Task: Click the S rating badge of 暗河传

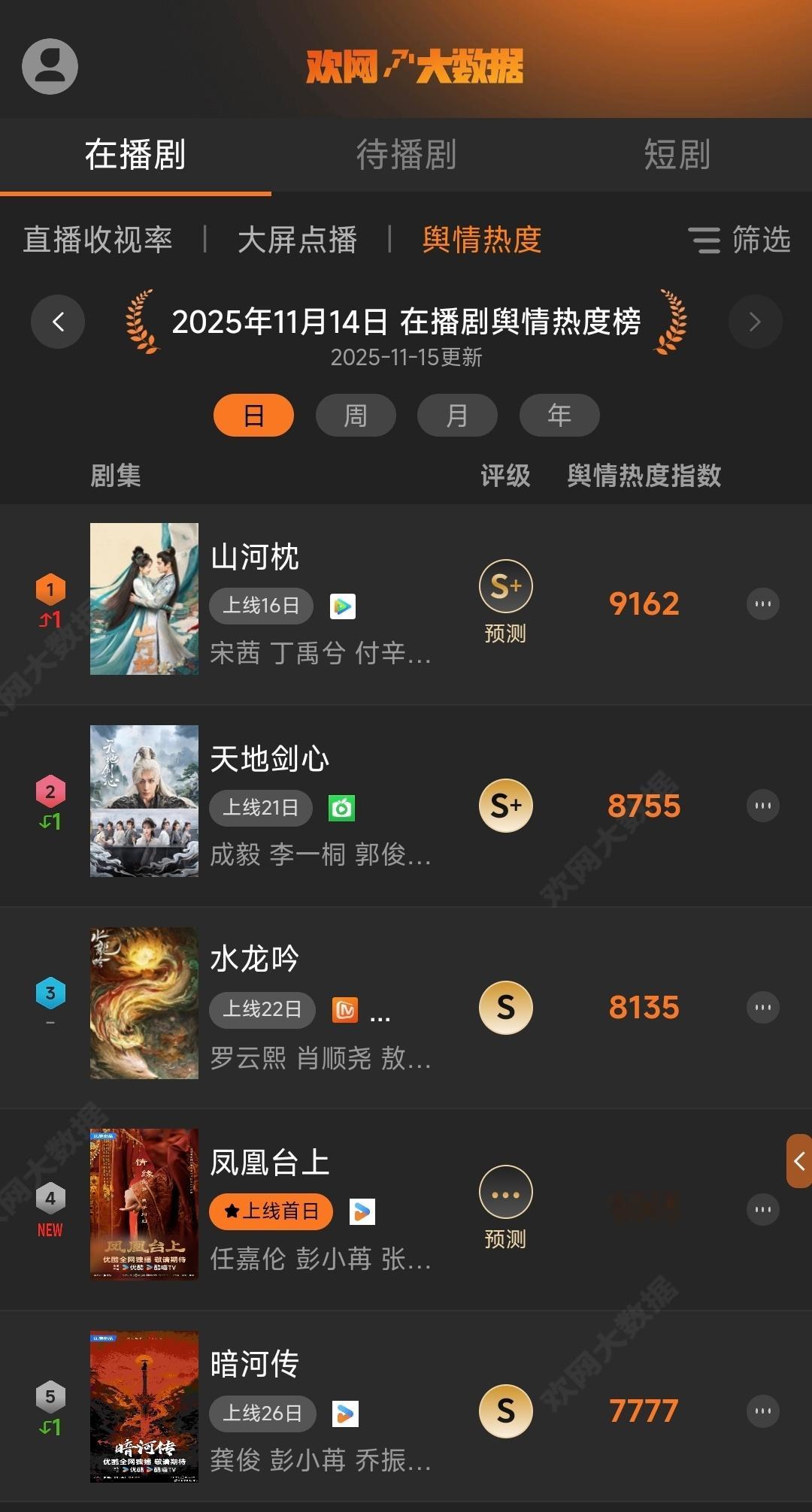Action: (x=505, y=1411)
